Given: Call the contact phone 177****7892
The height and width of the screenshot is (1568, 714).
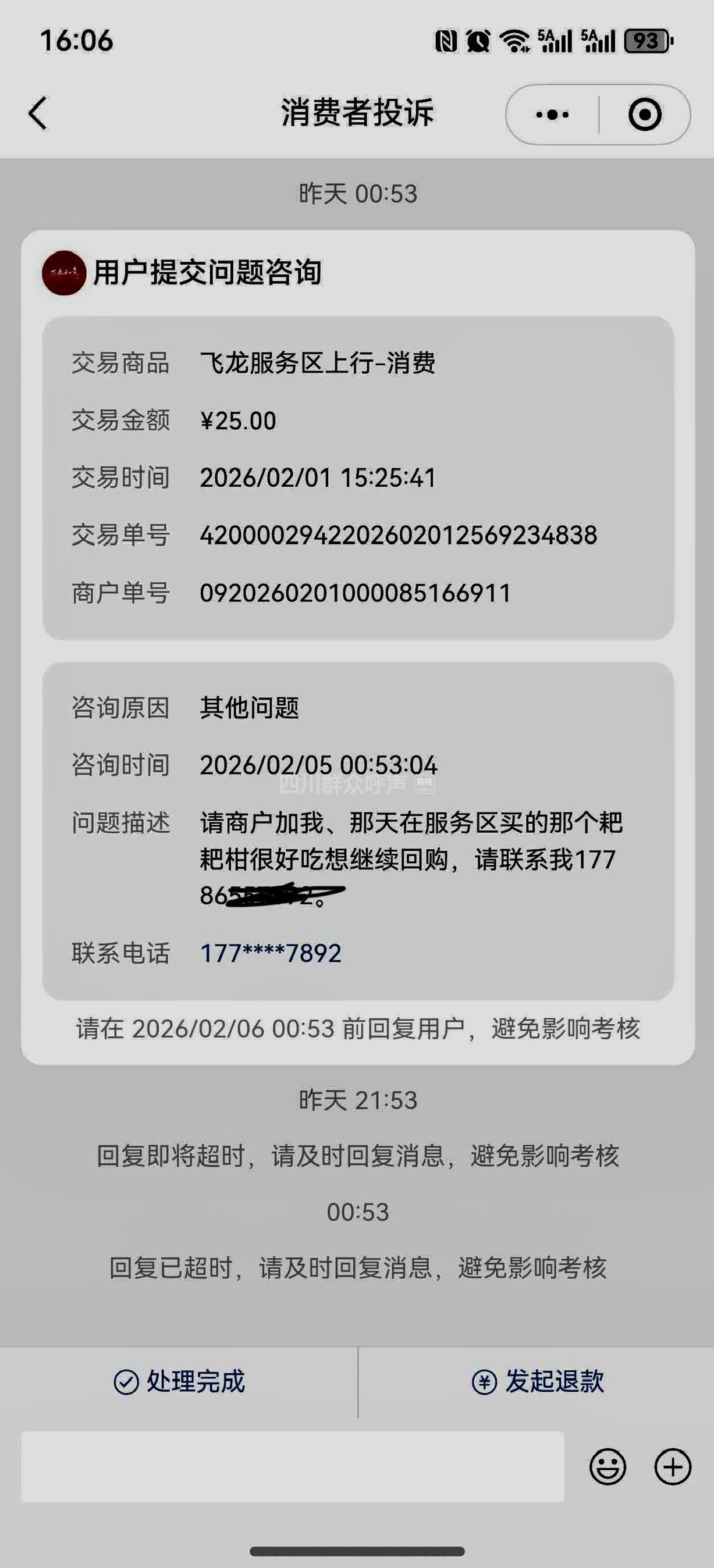Looking at the screenshot, I should pos(271,953).
